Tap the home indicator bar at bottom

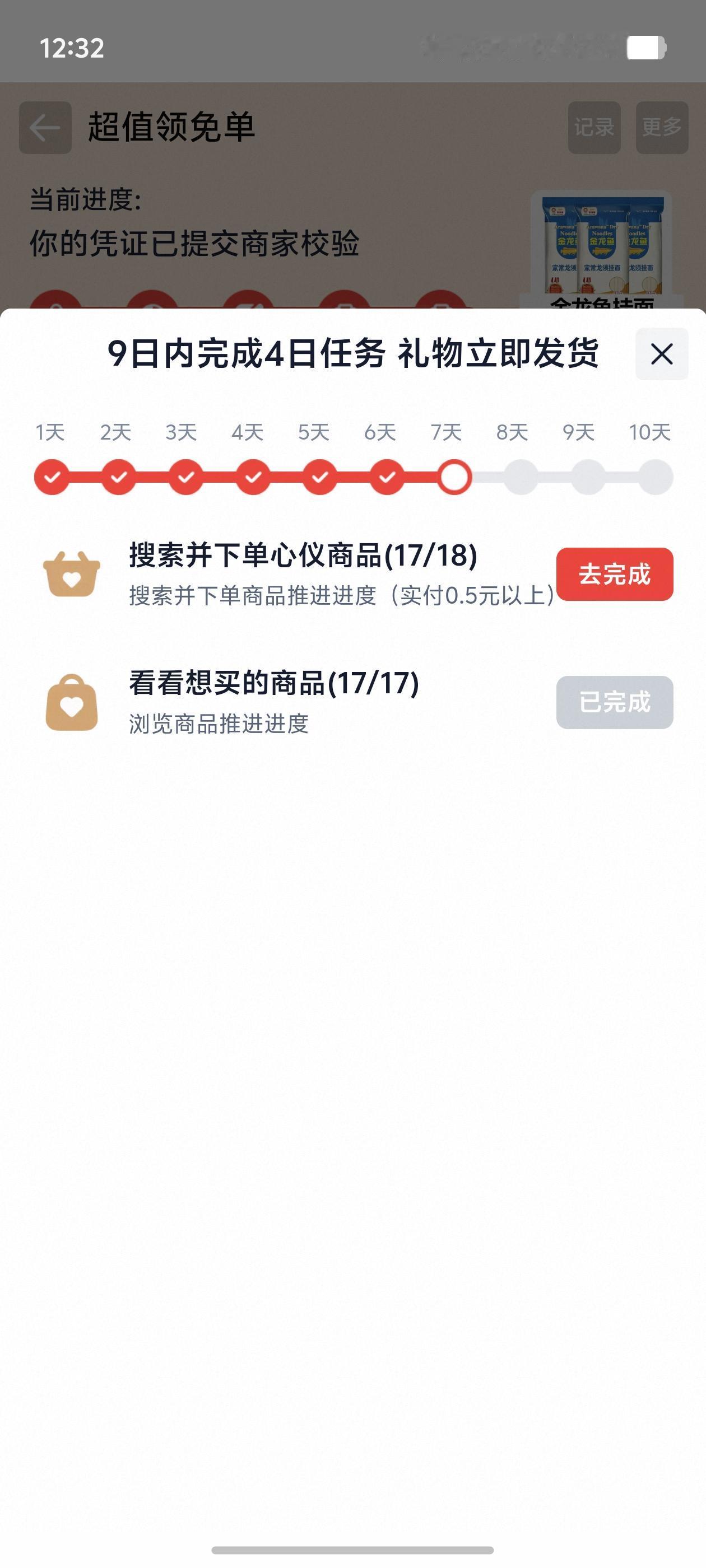pos(352,1550)
